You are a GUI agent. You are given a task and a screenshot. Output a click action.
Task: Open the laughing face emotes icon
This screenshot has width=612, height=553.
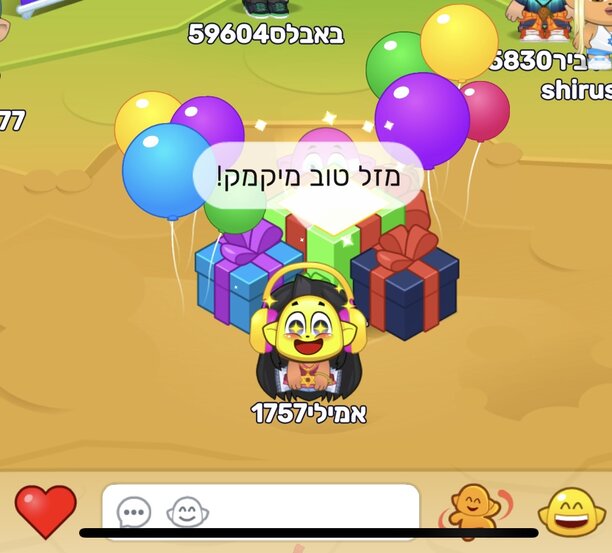pos(572,510)
